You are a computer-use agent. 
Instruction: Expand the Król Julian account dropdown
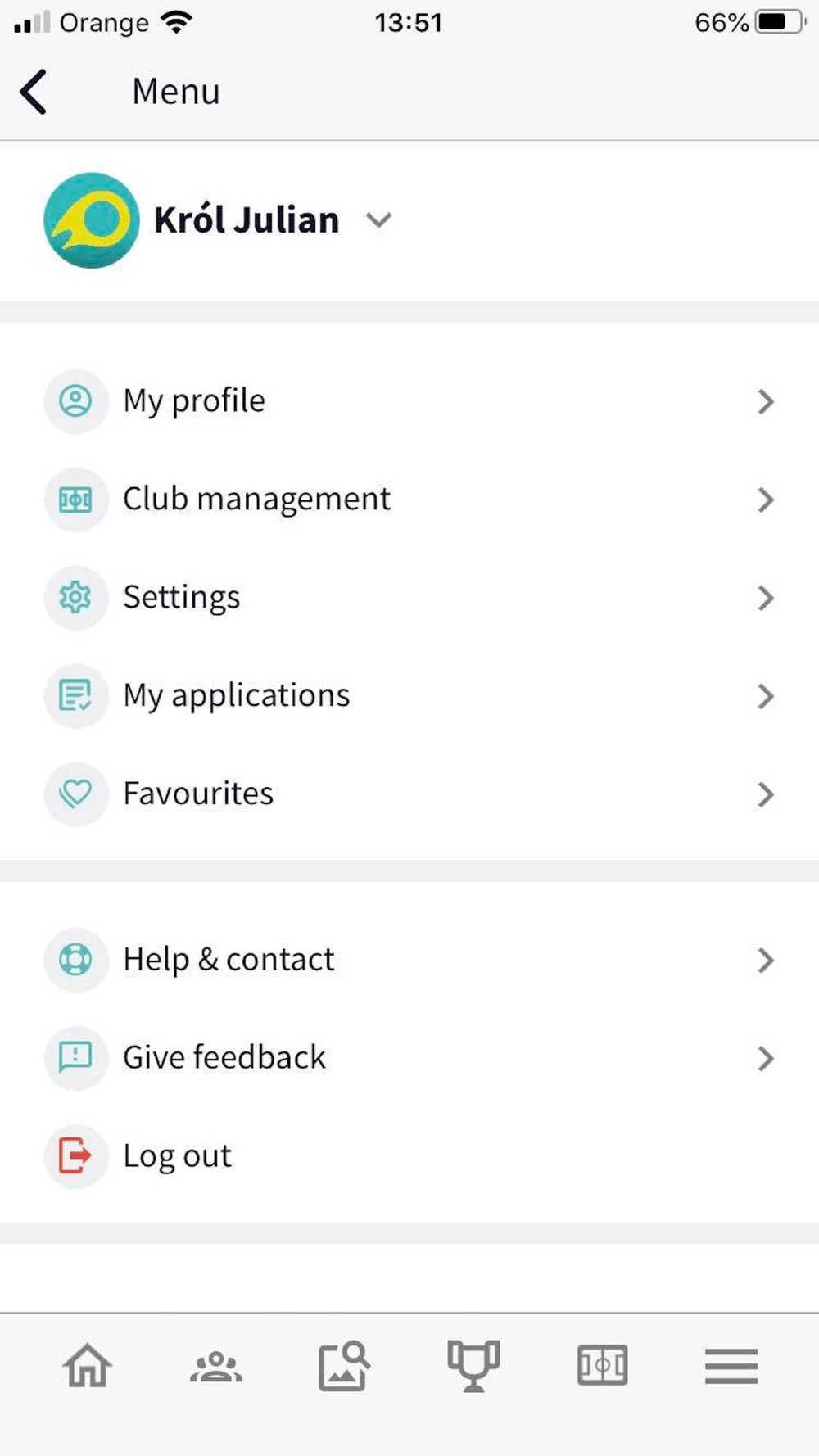pyautogui.click(x=378, y=219)
